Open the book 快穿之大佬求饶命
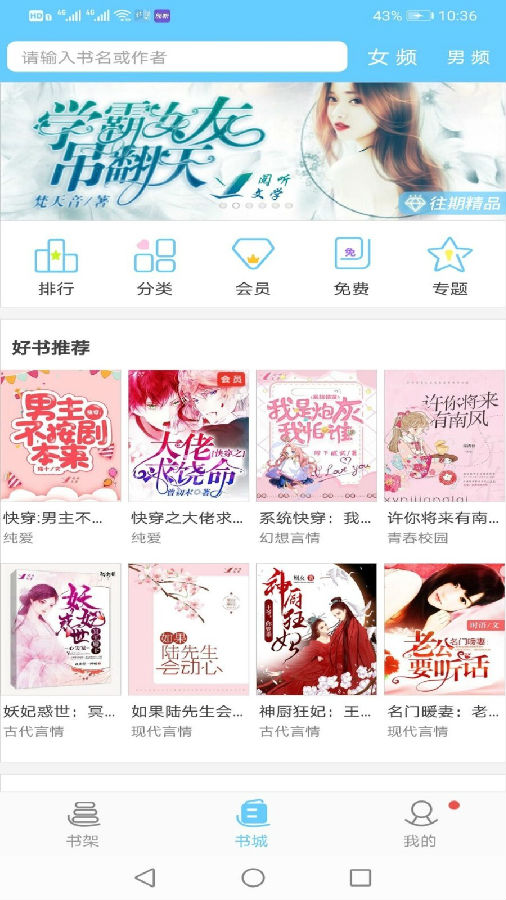This screenshot has height=900, width=506. pos(188,457)
